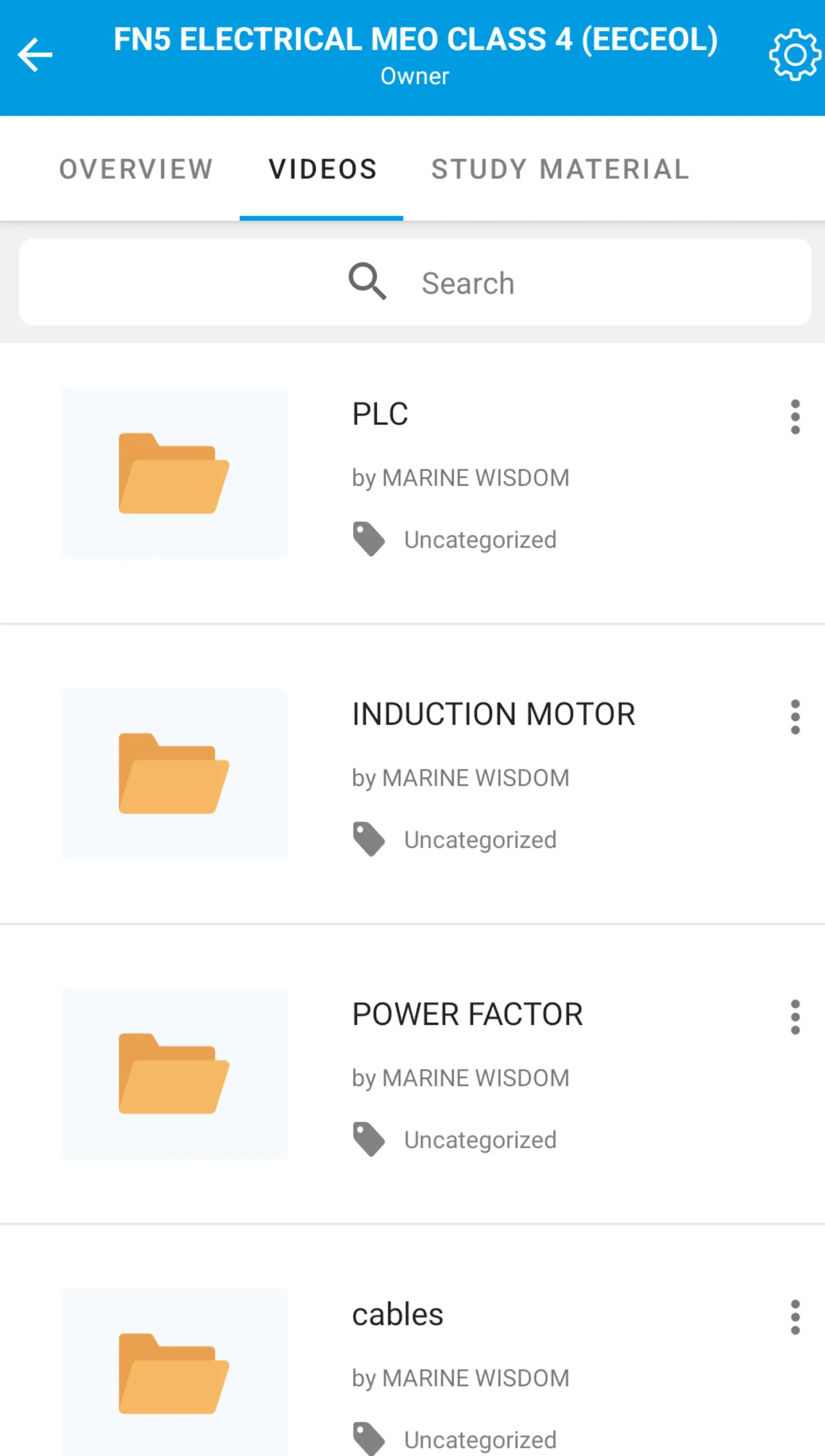The image size is (825, 1456).
Task: Switch to the Overview tab
Action: (136, 169)
